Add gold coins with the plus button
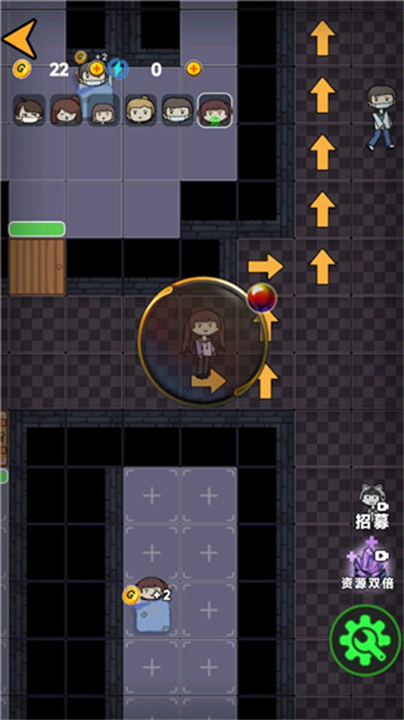This screenshot has height=720, width=404. point(96,69)
